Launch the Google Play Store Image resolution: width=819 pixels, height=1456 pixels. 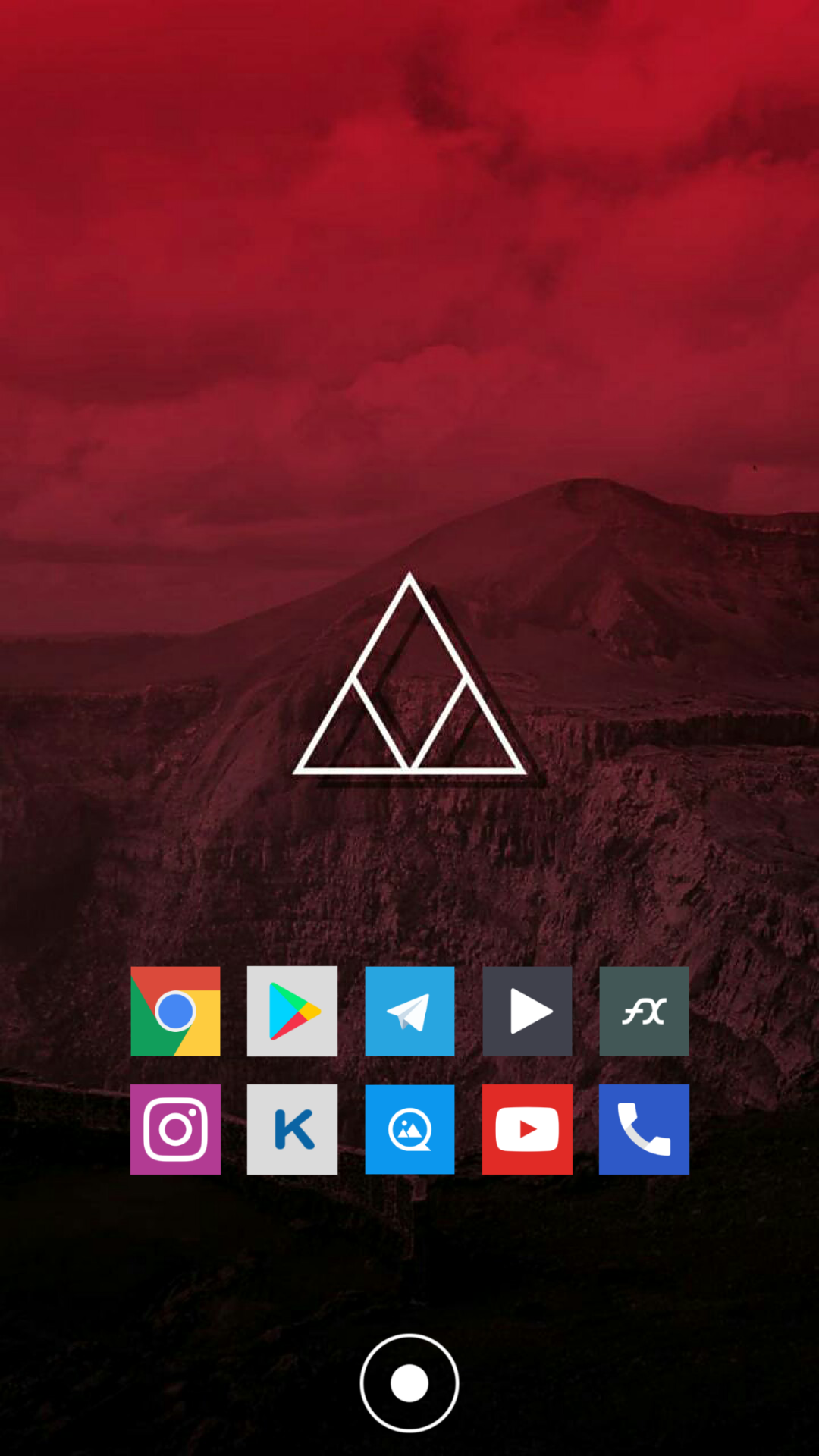(292, 1011)
